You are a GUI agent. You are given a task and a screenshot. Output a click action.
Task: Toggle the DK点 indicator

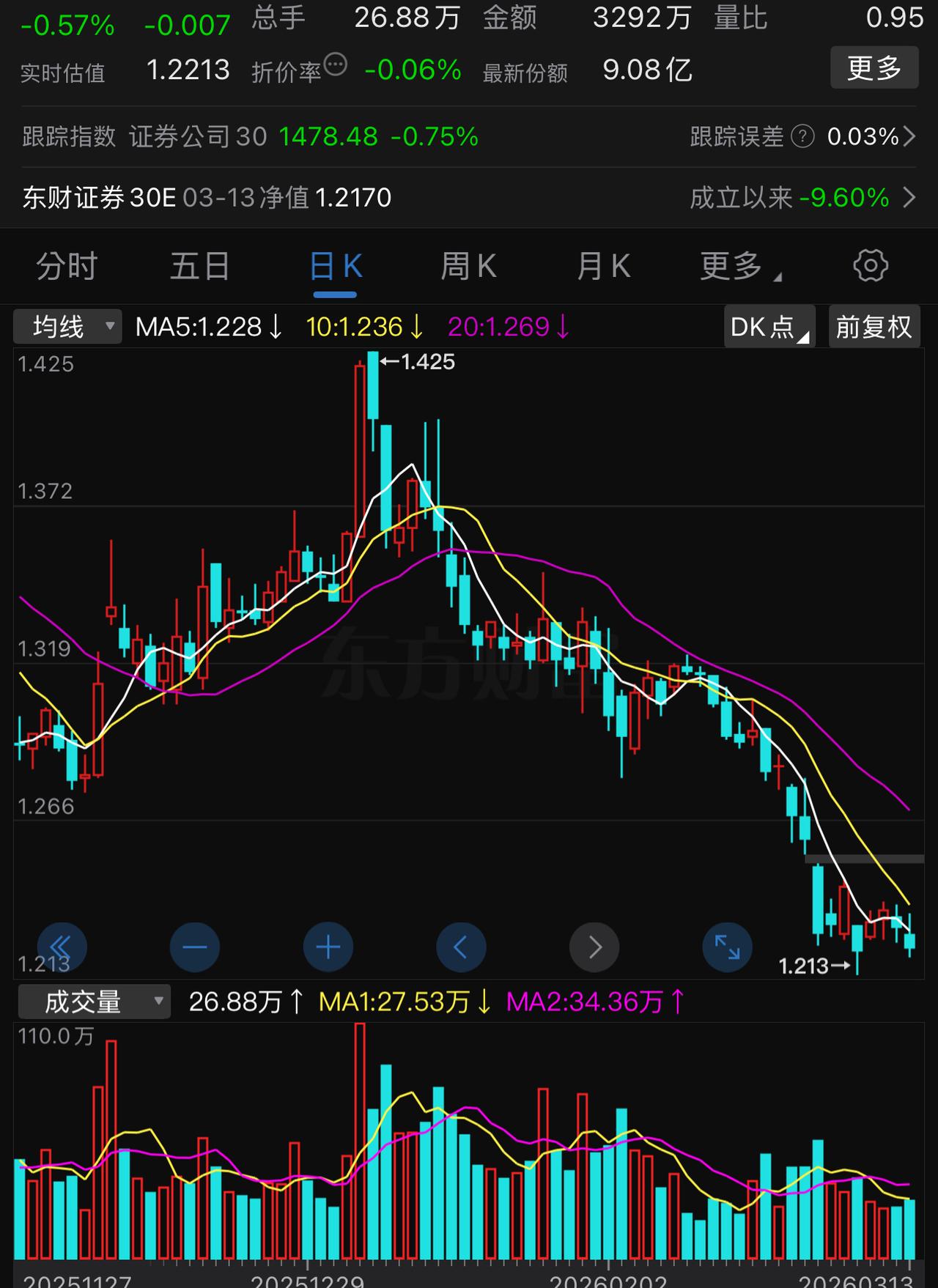click(x=768, y=326)
